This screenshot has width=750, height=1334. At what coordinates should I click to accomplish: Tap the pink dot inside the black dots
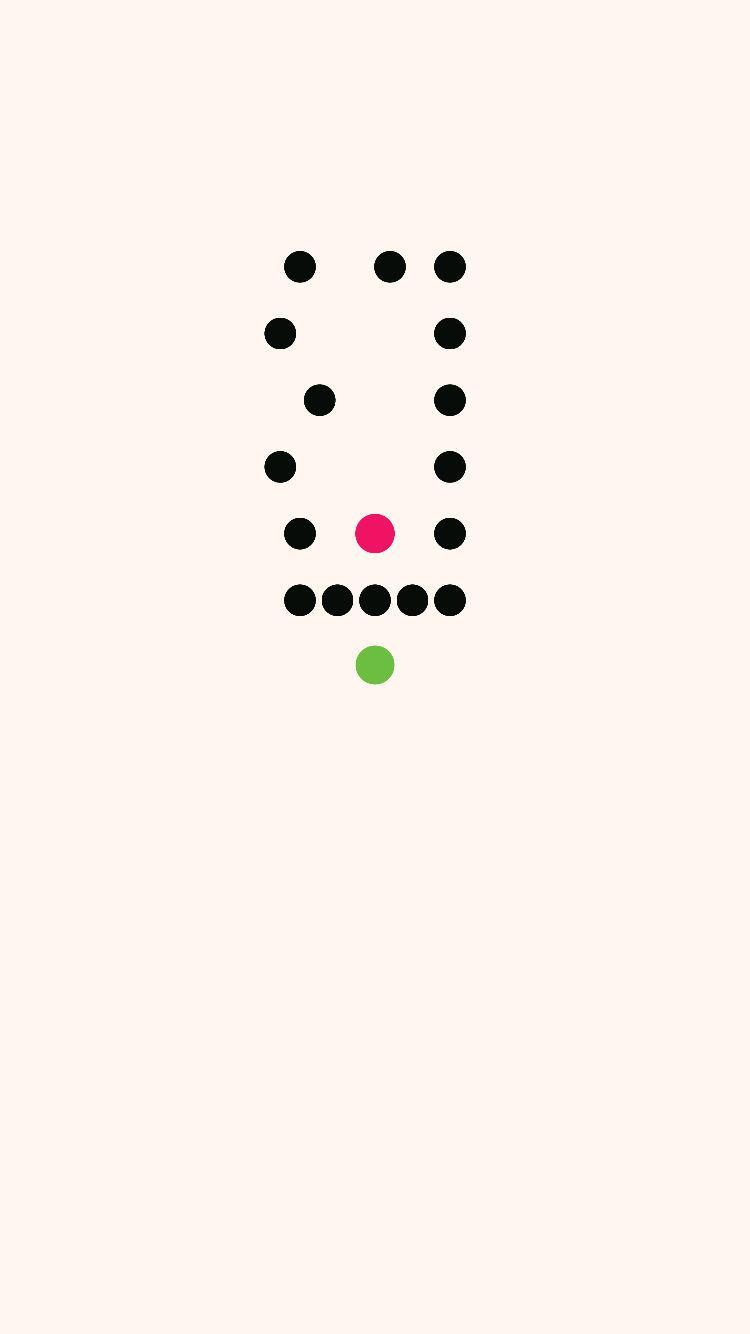pyautogui.click(x=375, y=533)
